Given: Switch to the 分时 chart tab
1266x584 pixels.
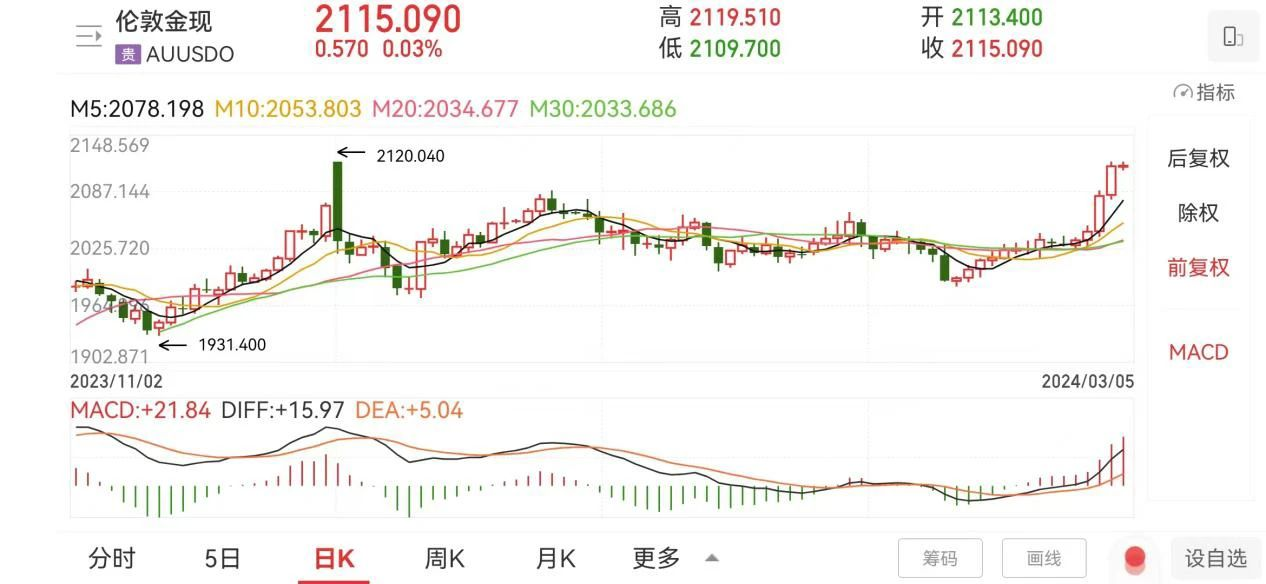Looking at the screenshot, I should (111, 558).
